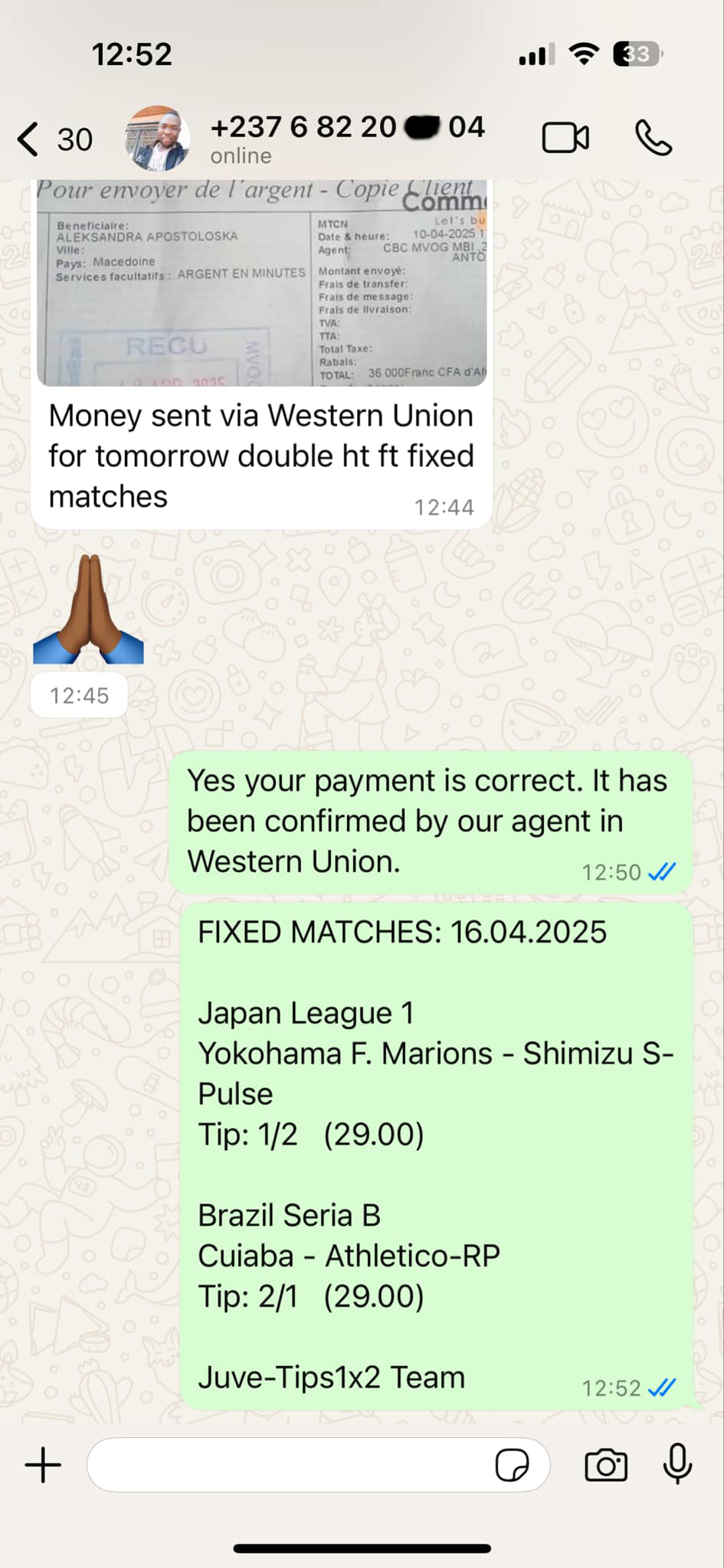The width and height of the screenshot is (724, 1568).
Task: Focus the message text field
Action: coord(291,1465)
